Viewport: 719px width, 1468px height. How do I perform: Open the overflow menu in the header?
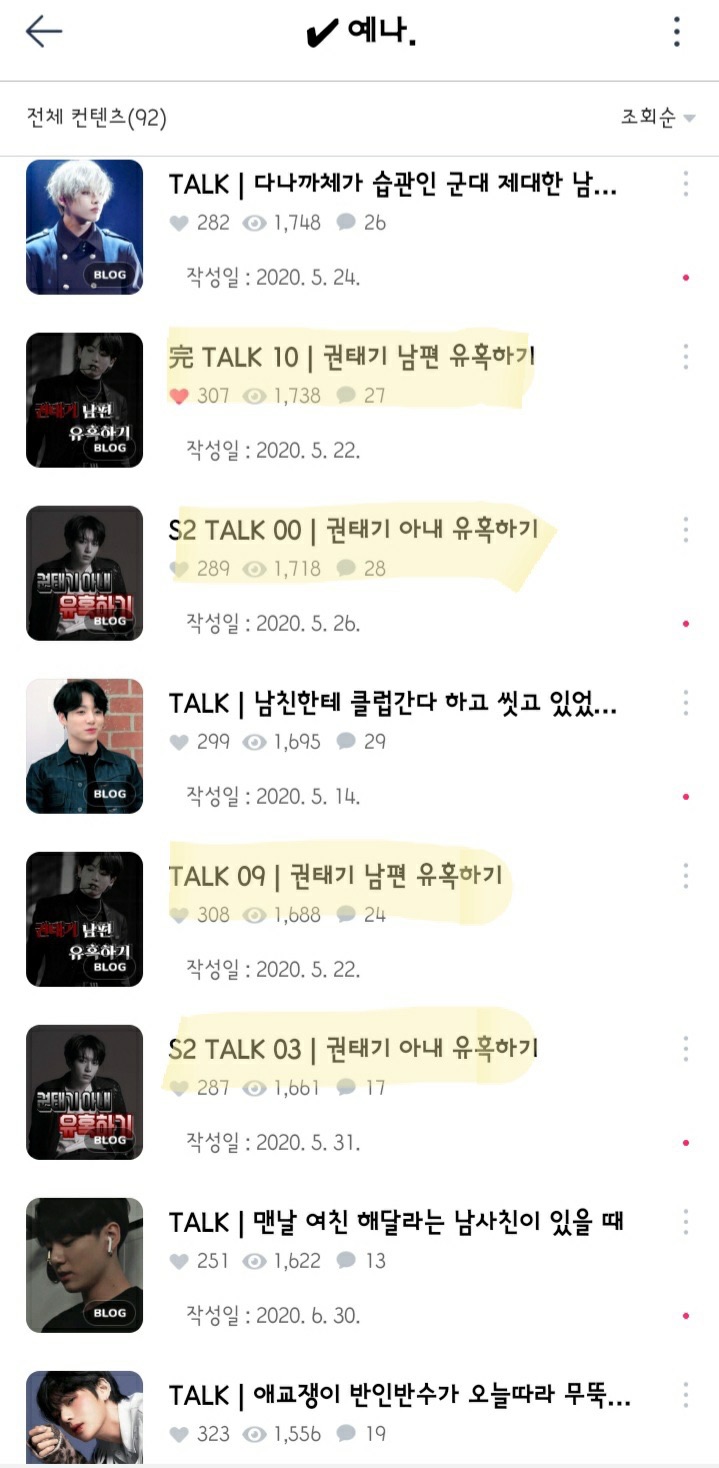(677, 32)
